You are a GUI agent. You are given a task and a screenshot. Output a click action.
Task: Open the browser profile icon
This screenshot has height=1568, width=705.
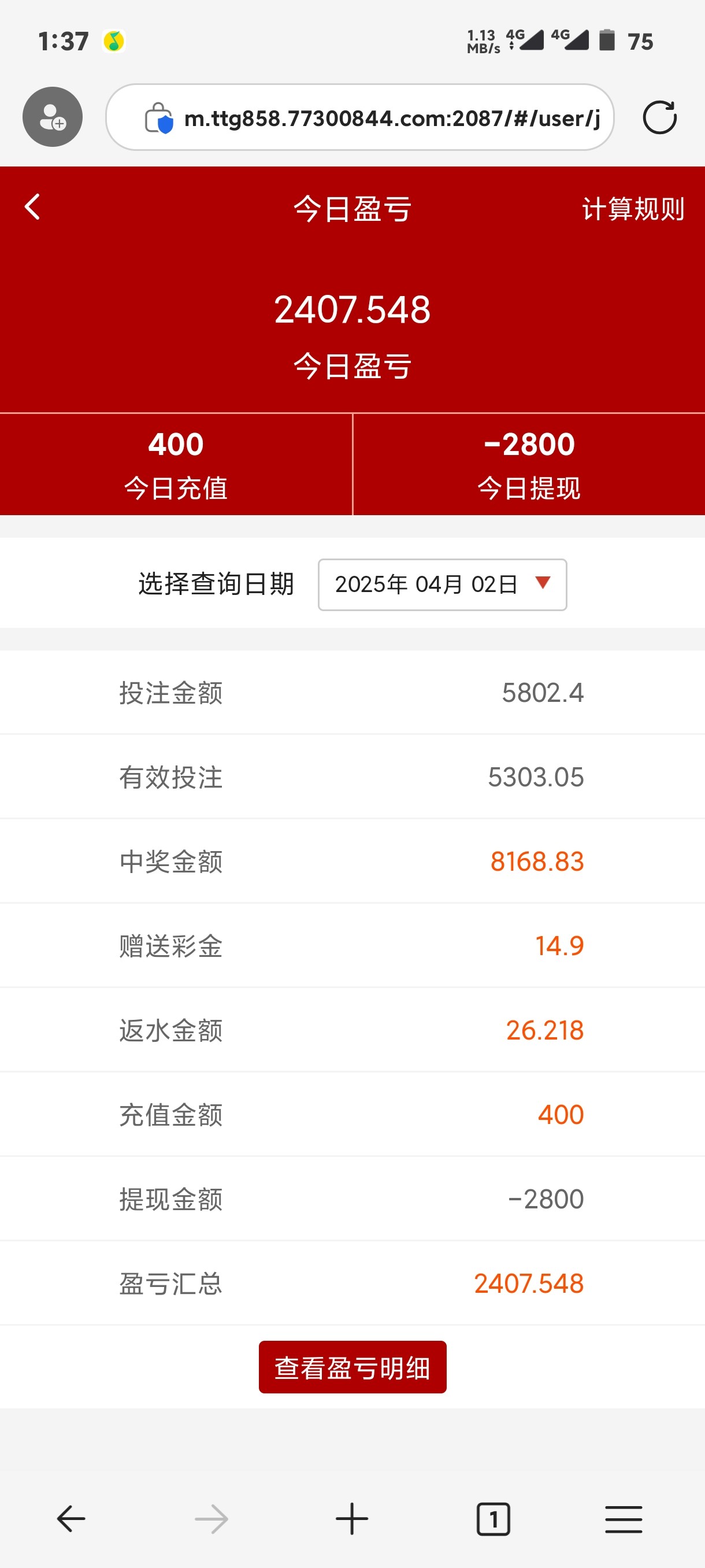tap(53, 117)
